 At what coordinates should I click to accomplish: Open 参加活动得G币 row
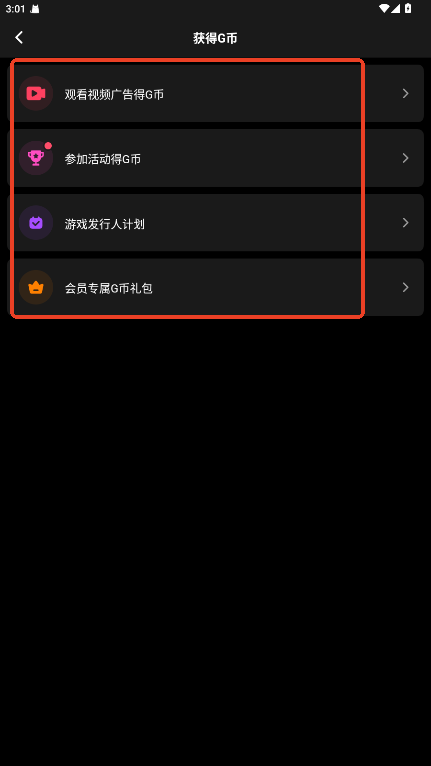click(x=216, y=158)
